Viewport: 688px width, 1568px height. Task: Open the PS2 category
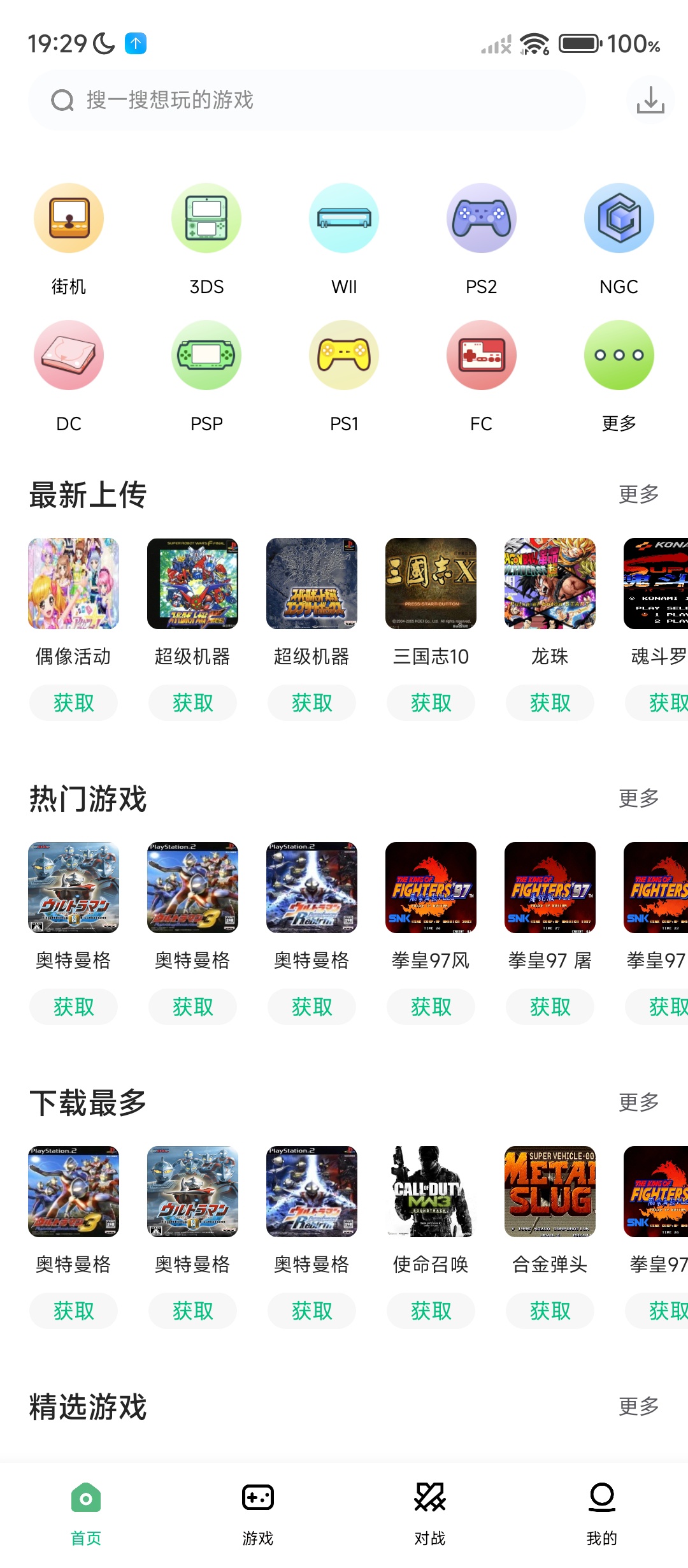click(x=482, y=219)
